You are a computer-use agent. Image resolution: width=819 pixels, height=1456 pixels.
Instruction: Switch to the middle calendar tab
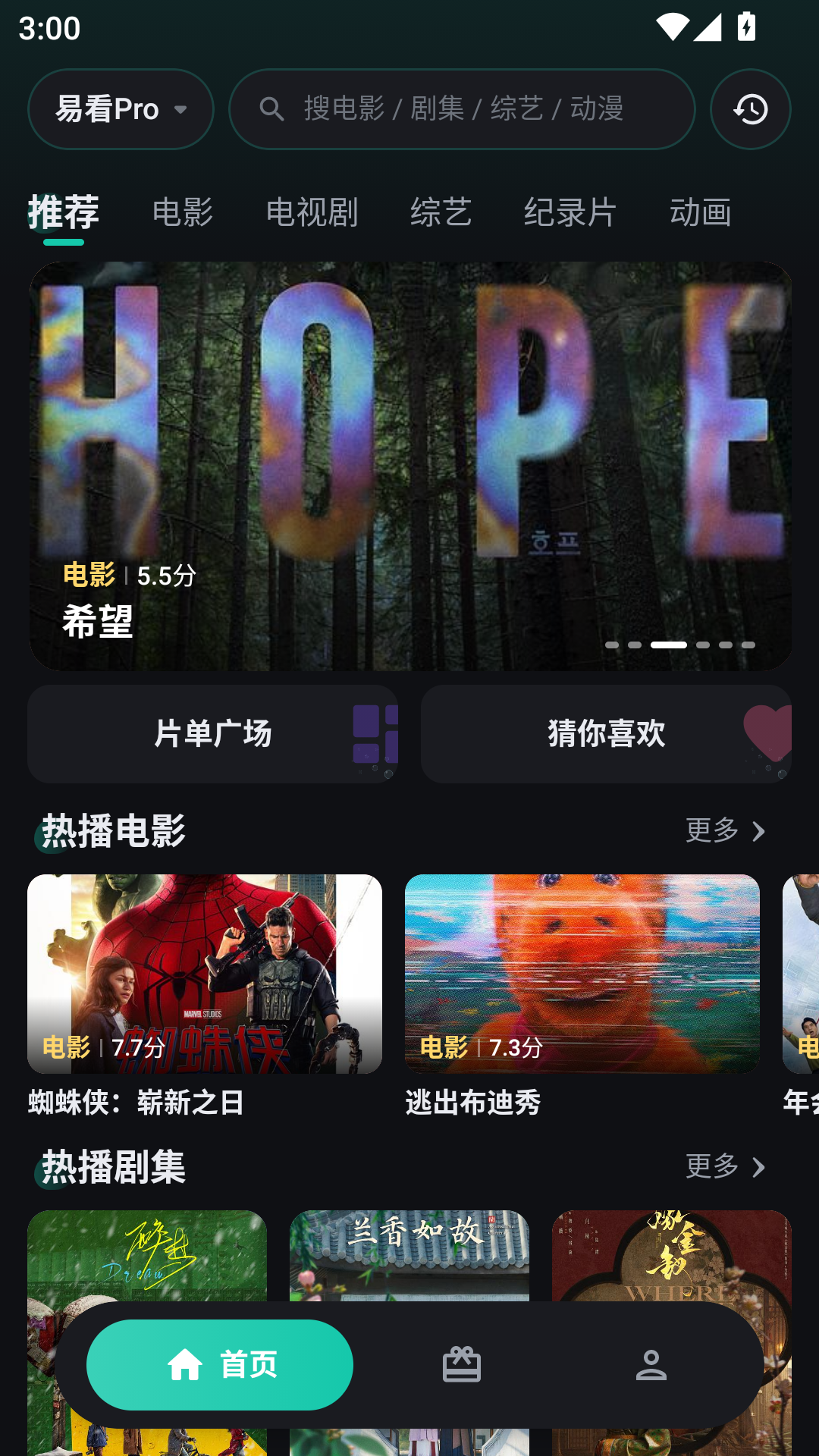click(462, 1365)
